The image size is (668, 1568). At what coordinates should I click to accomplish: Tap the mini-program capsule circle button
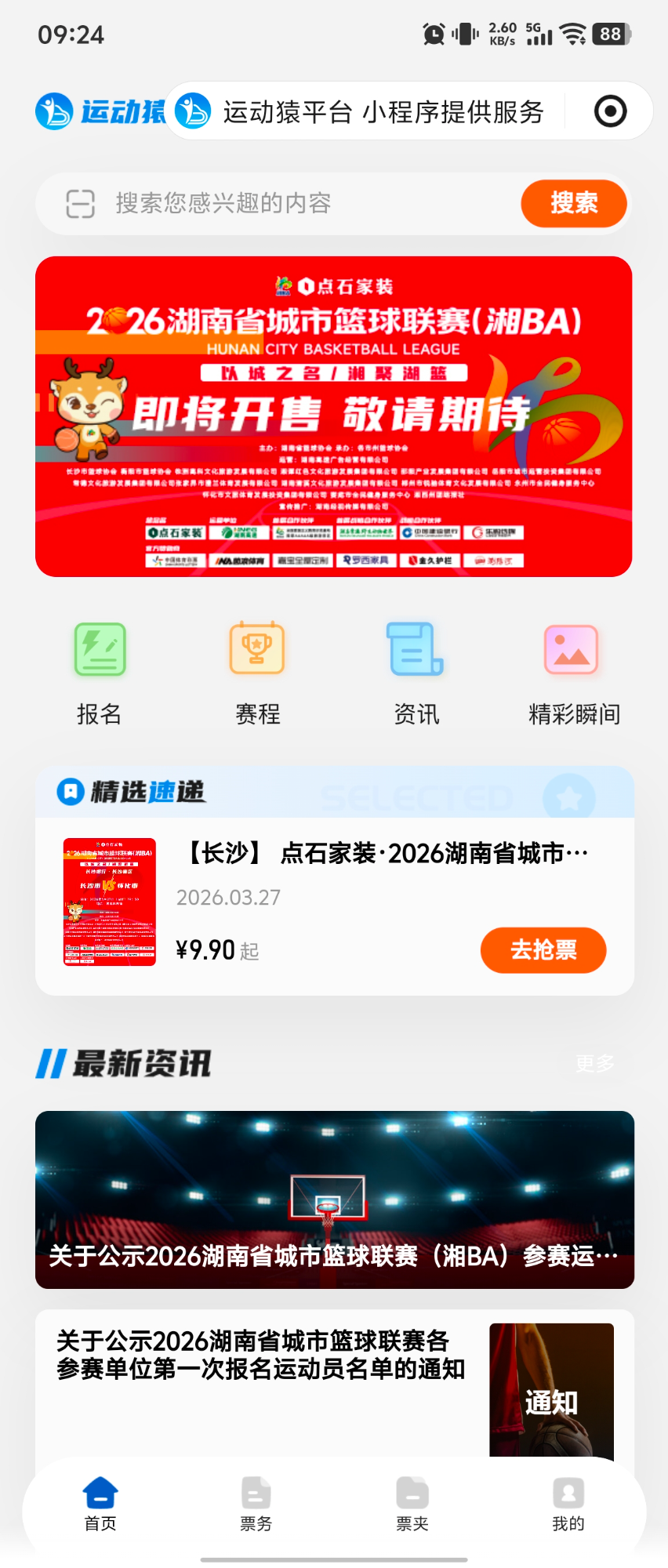click(x=610, y=111)
